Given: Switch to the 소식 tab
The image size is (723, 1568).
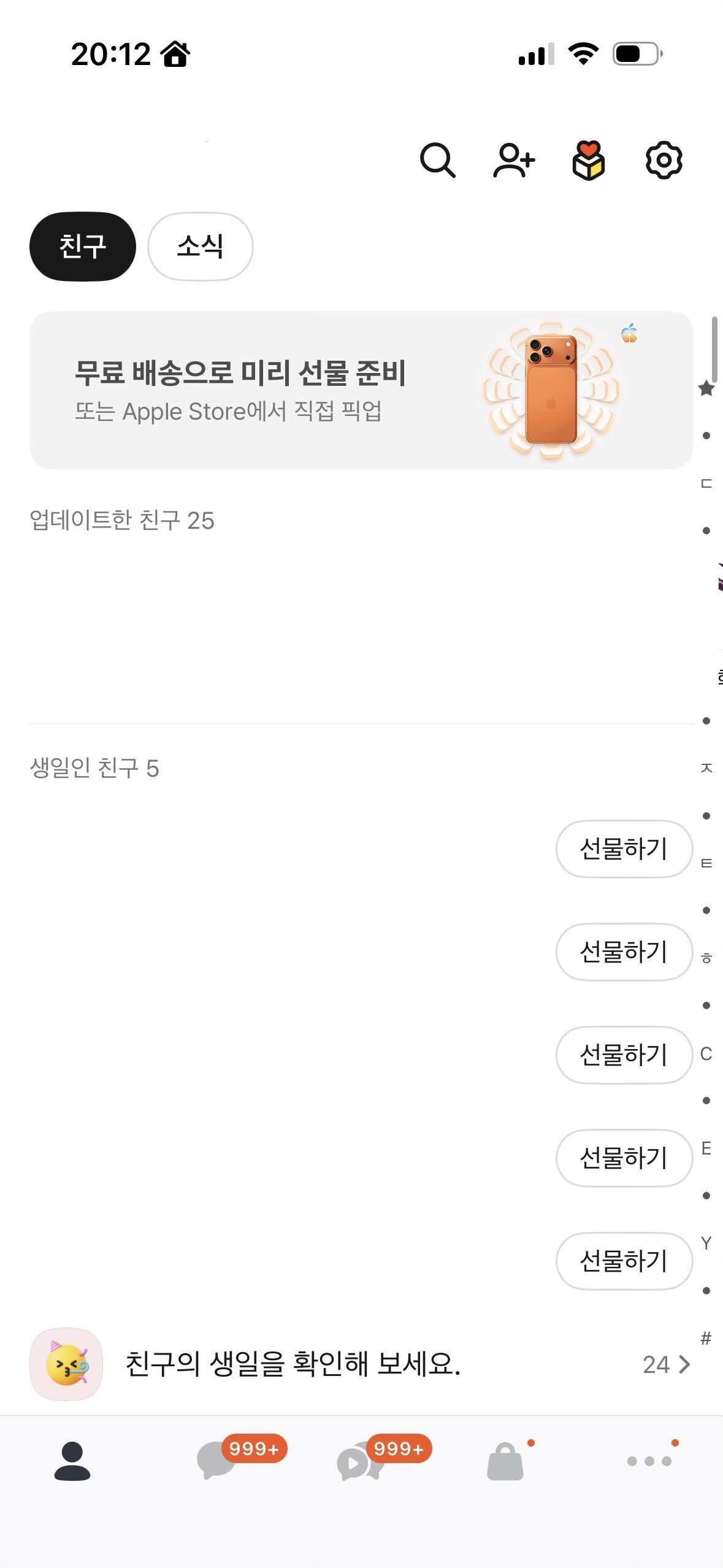Looking at the screenshot, I should [201, 247].
